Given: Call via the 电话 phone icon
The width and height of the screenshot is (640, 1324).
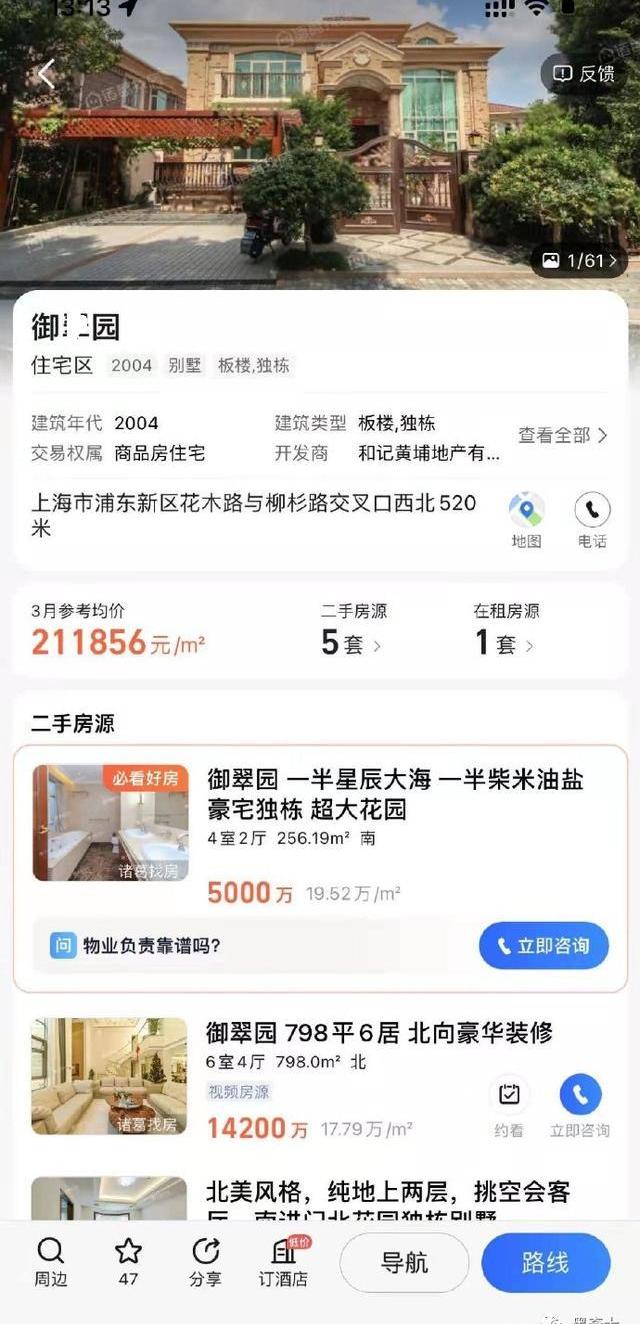Looking at the screenshot, I should 592,520.
